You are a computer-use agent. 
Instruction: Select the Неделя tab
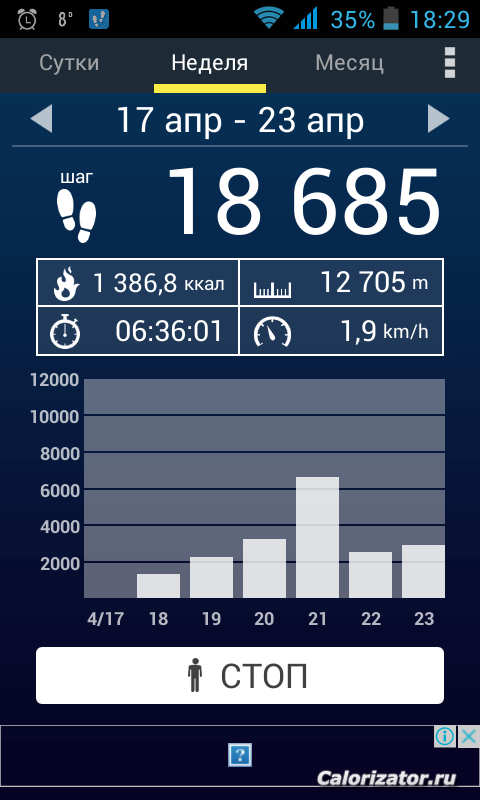(210, 64)
